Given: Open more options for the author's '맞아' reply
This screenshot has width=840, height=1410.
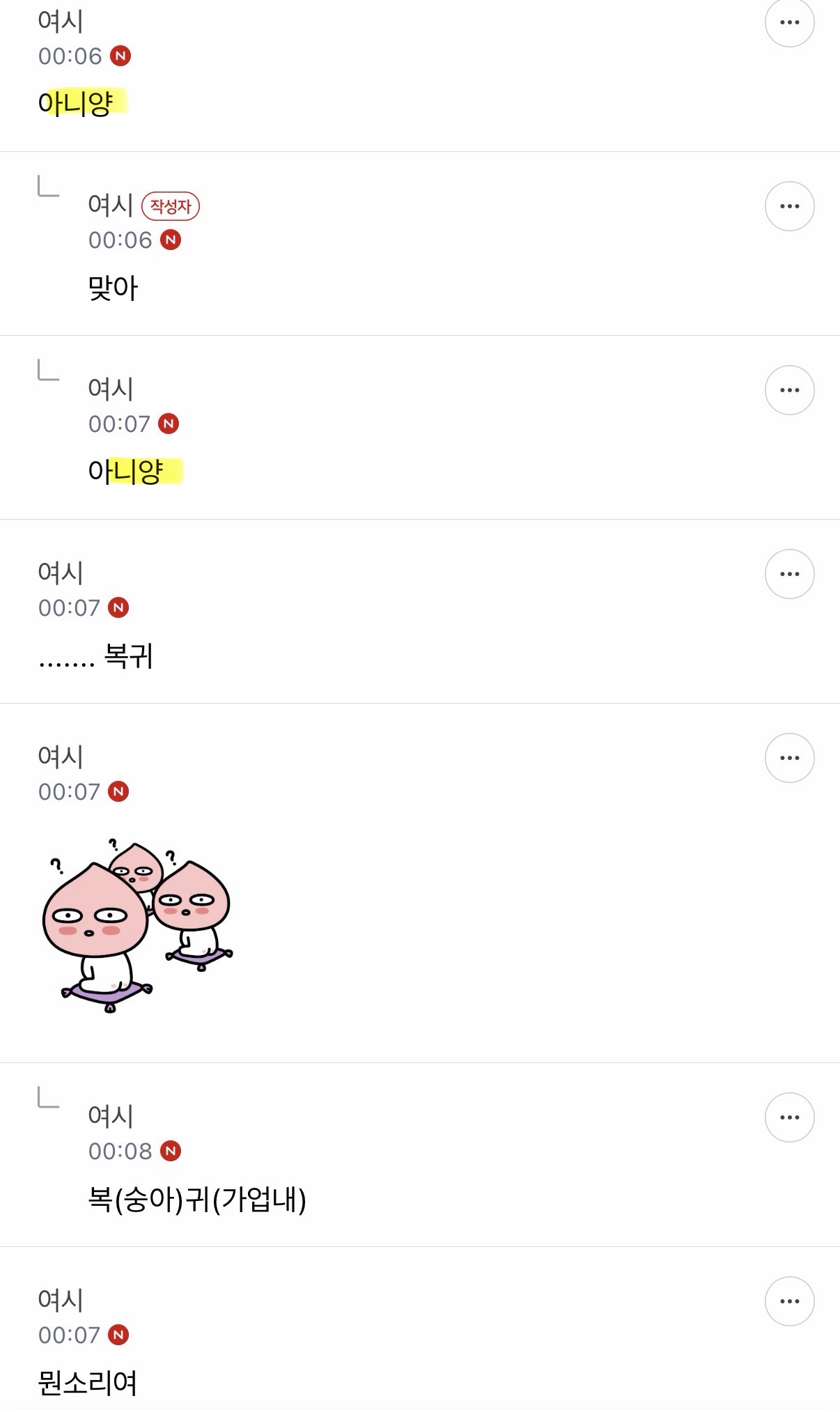Looking at the screenshot, I should (x=789, y=206).
